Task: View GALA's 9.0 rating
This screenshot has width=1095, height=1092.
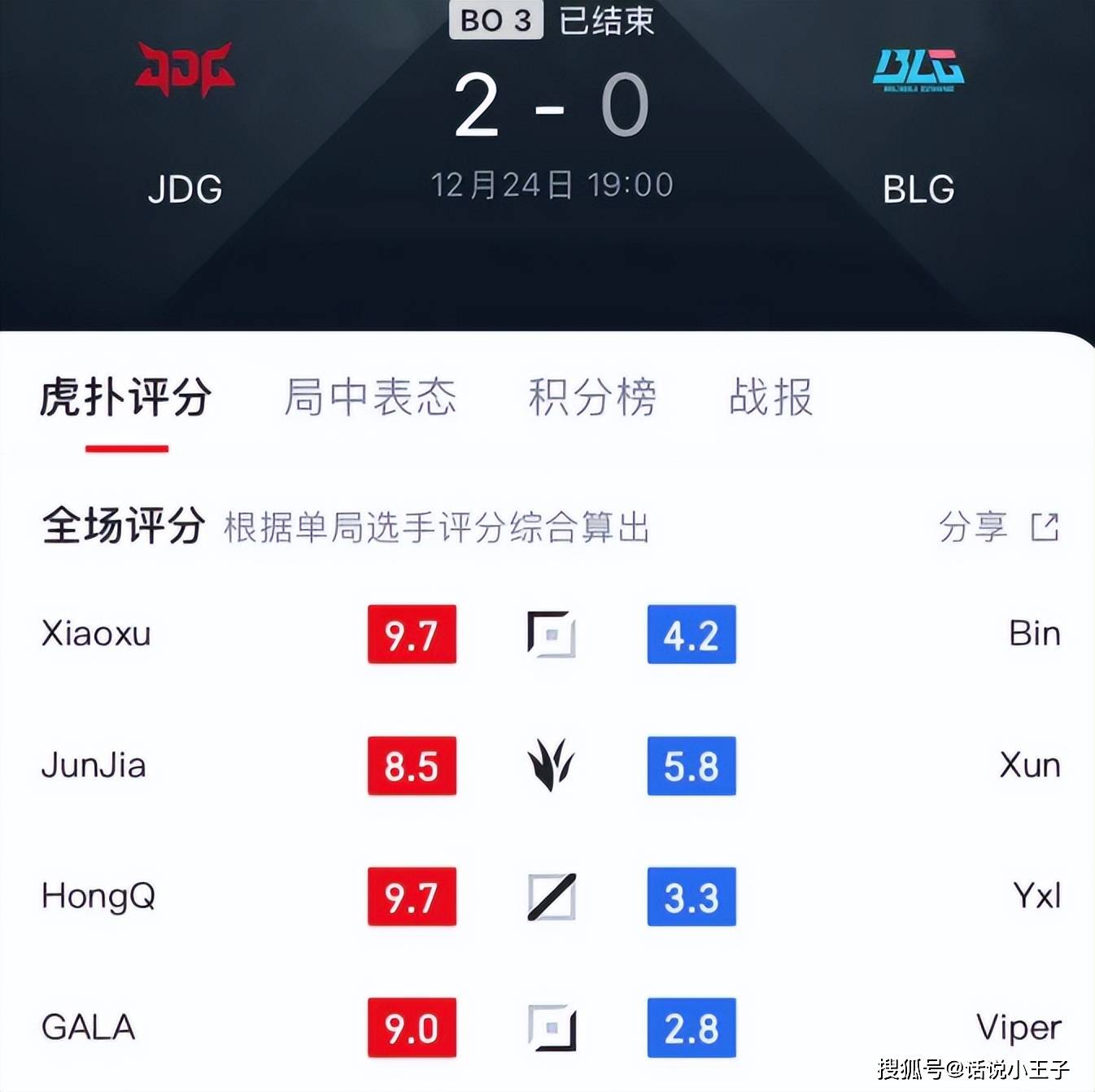Action: pyautogui.click(x=412, y=1028)
